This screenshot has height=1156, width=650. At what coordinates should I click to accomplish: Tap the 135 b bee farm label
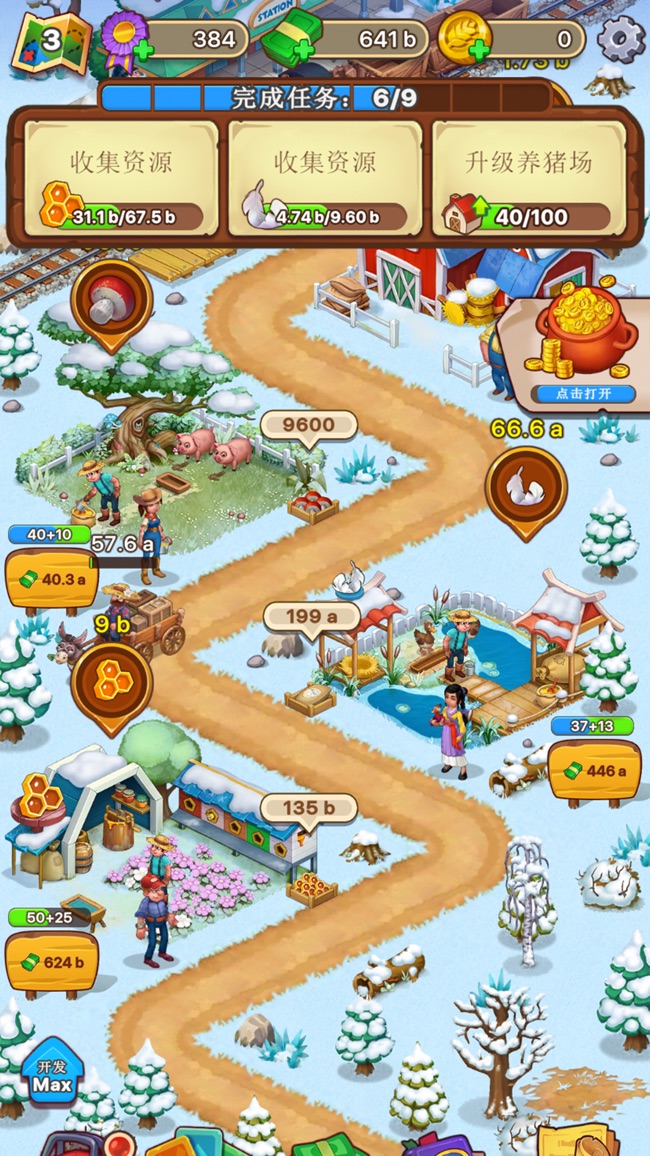tap(309, 807)
